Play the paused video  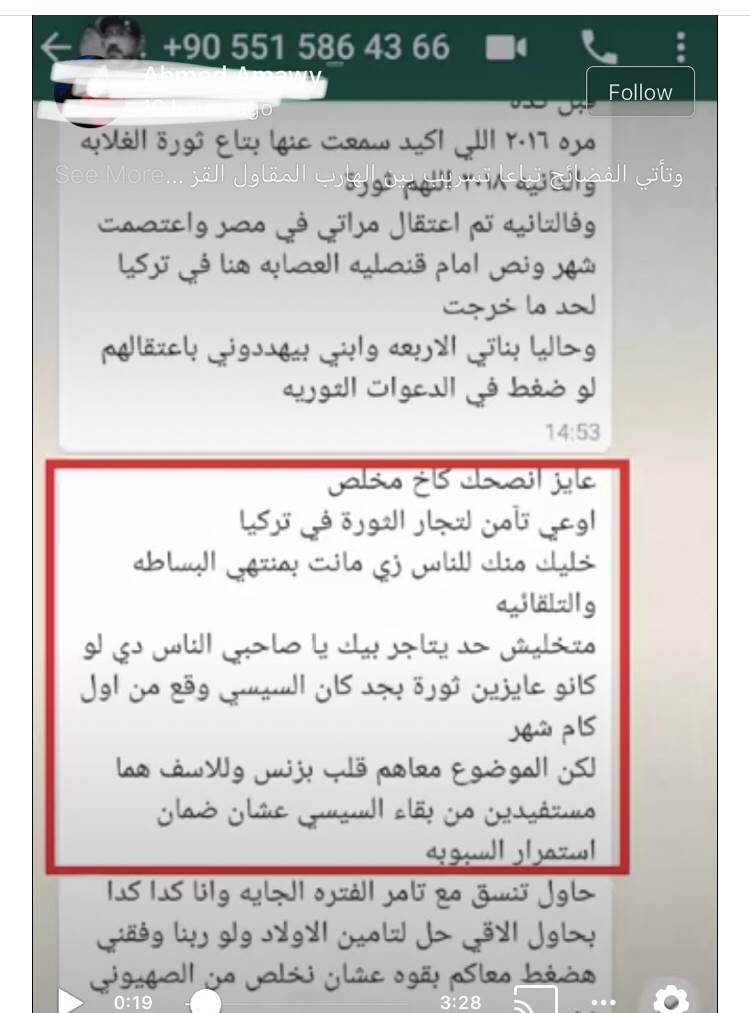(69, 1000)
